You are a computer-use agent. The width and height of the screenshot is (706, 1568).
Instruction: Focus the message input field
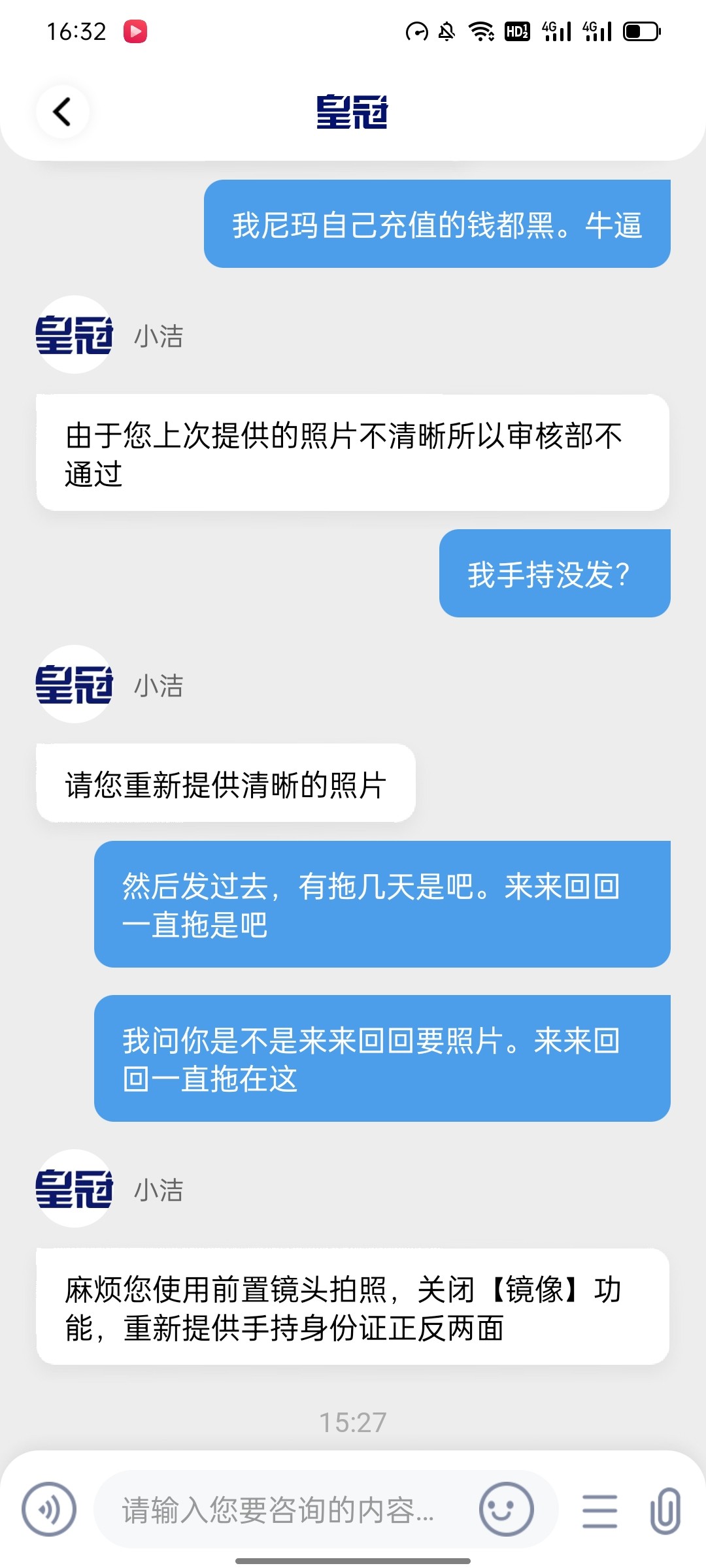281,1510
